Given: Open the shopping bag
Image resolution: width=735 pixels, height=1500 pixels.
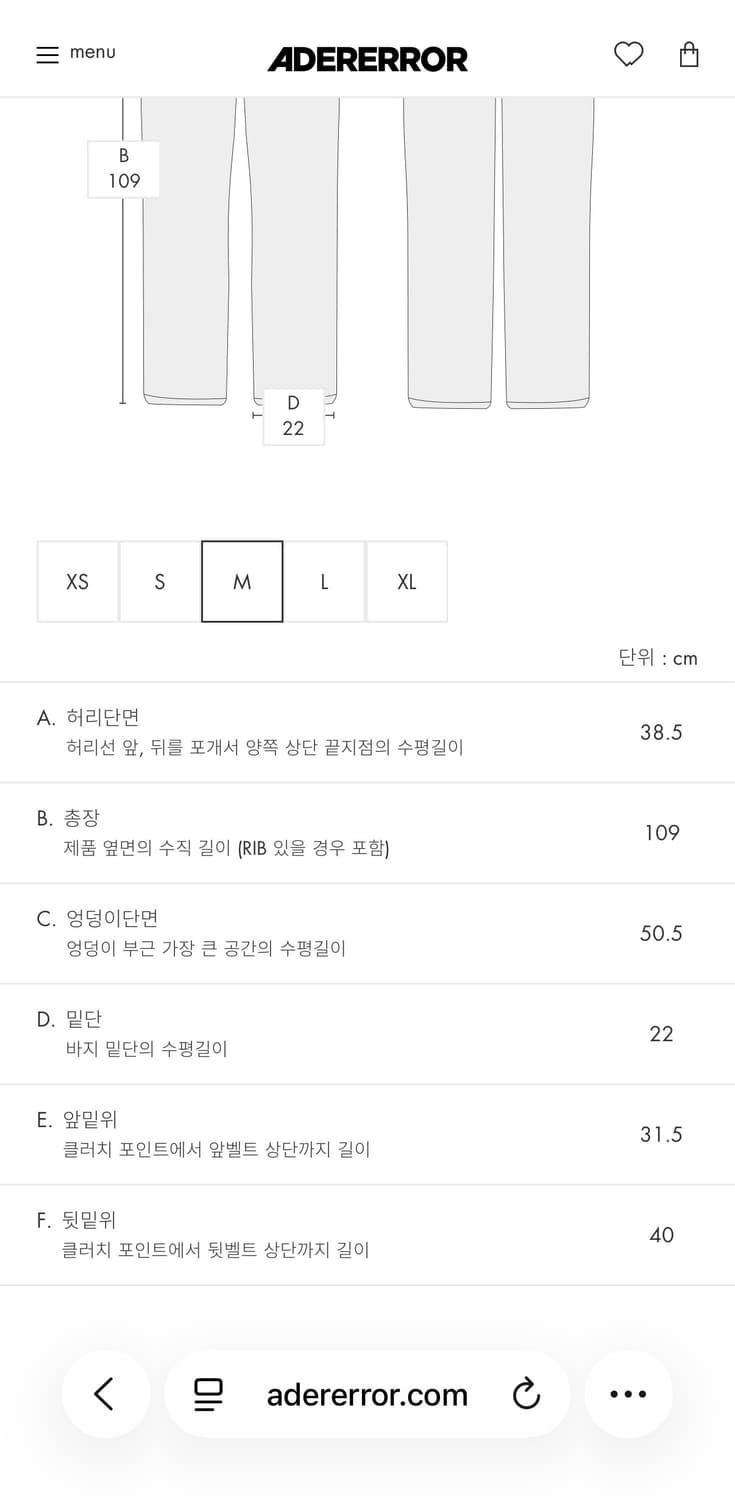Looking at the screenshot, I should pos(689,55).
